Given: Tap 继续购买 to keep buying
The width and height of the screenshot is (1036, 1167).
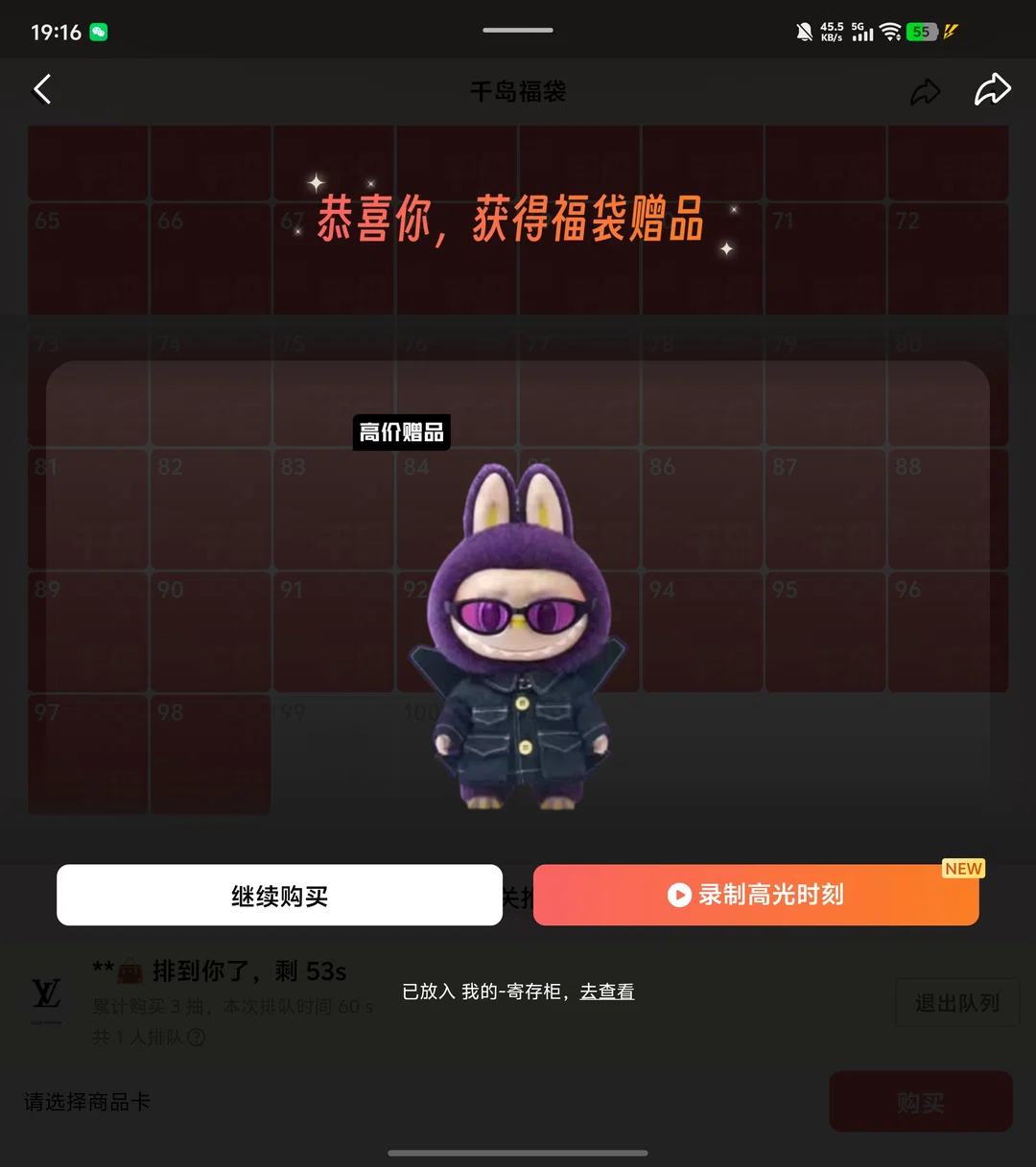Looking at the screenshot, I should tap(279, 896).
